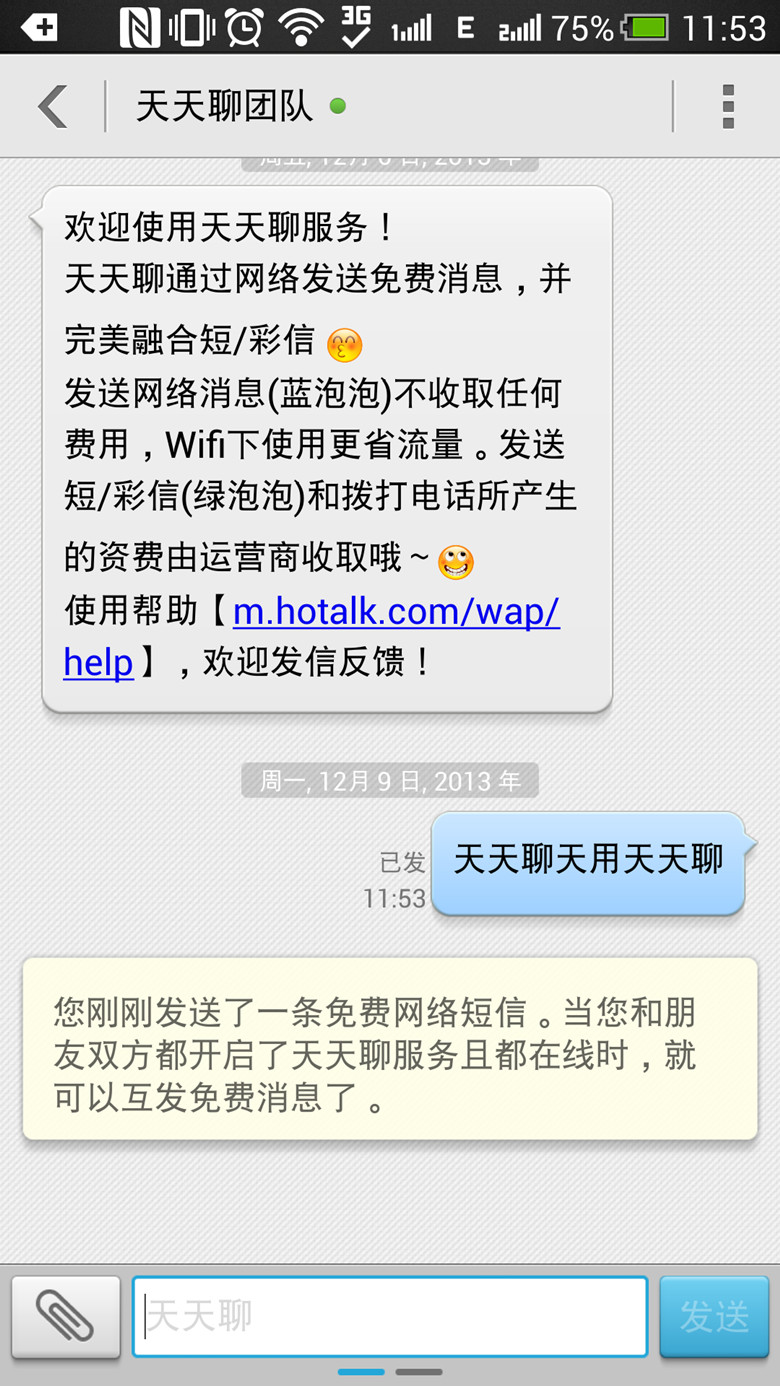Screen dimensions: 780x1386
Task: Open the 天天聊团队 contact title
Action: (225, 106)
